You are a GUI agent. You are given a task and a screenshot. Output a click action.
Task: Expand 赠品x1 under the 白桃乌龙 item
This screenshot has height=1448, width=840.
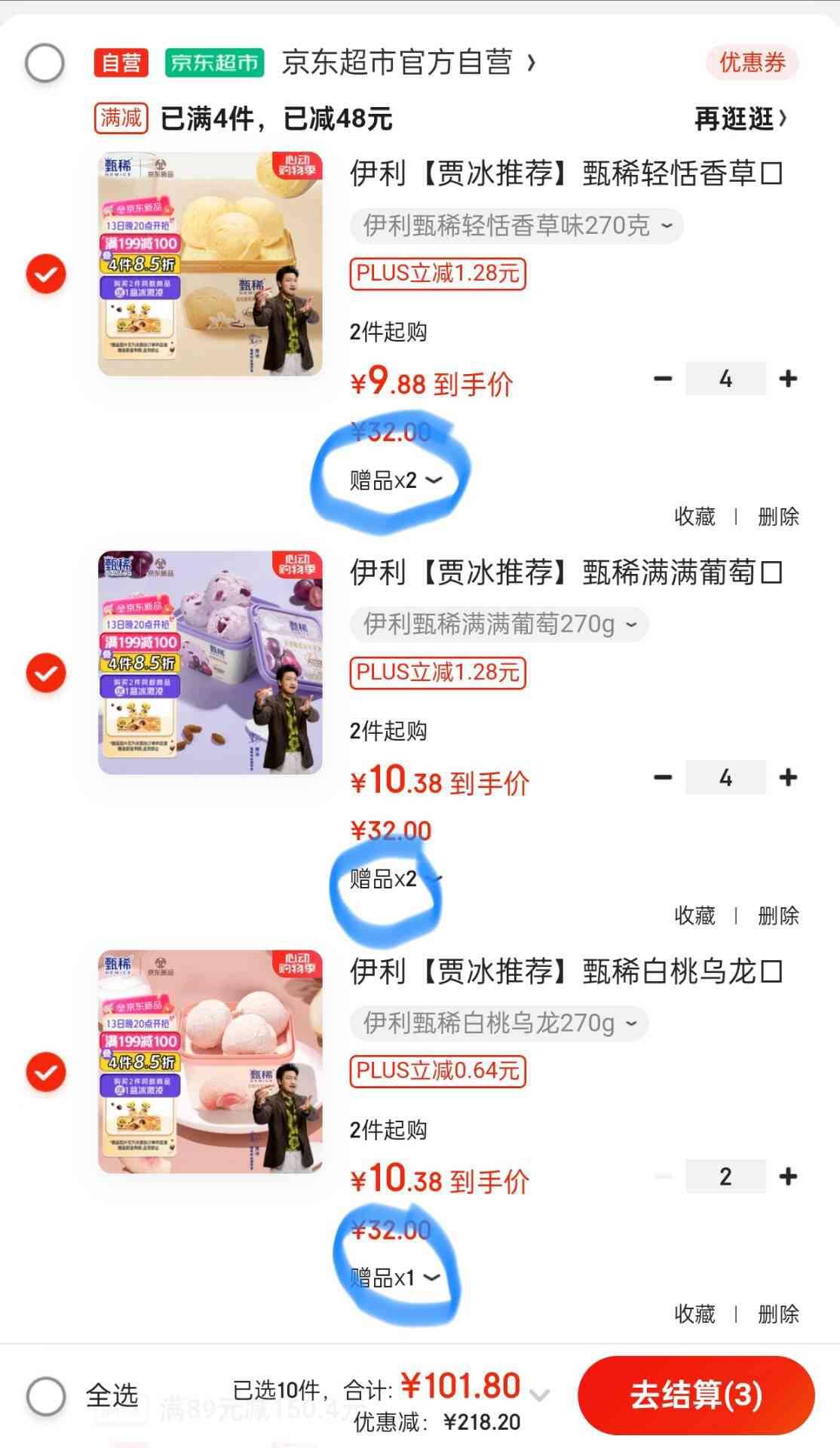point(395,1278)
